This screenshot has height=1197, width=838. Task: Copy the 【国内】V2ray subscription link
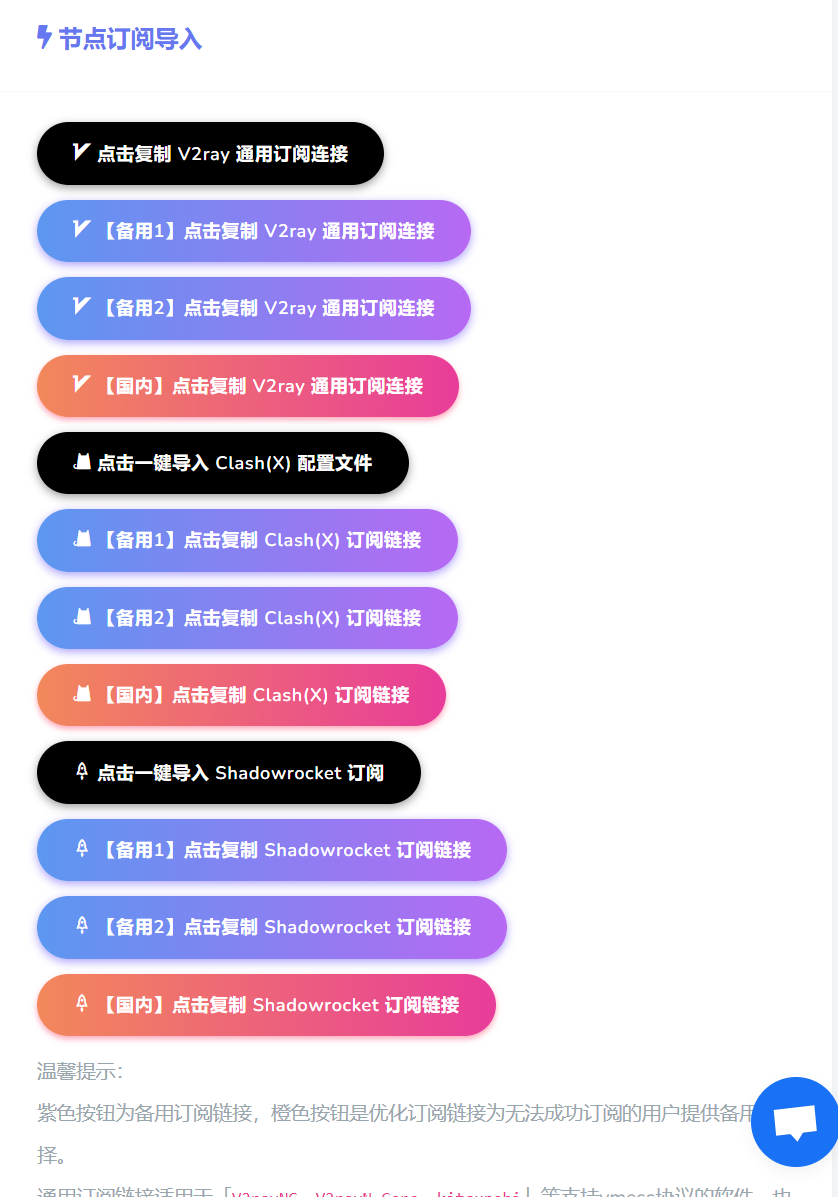point(247,386)
